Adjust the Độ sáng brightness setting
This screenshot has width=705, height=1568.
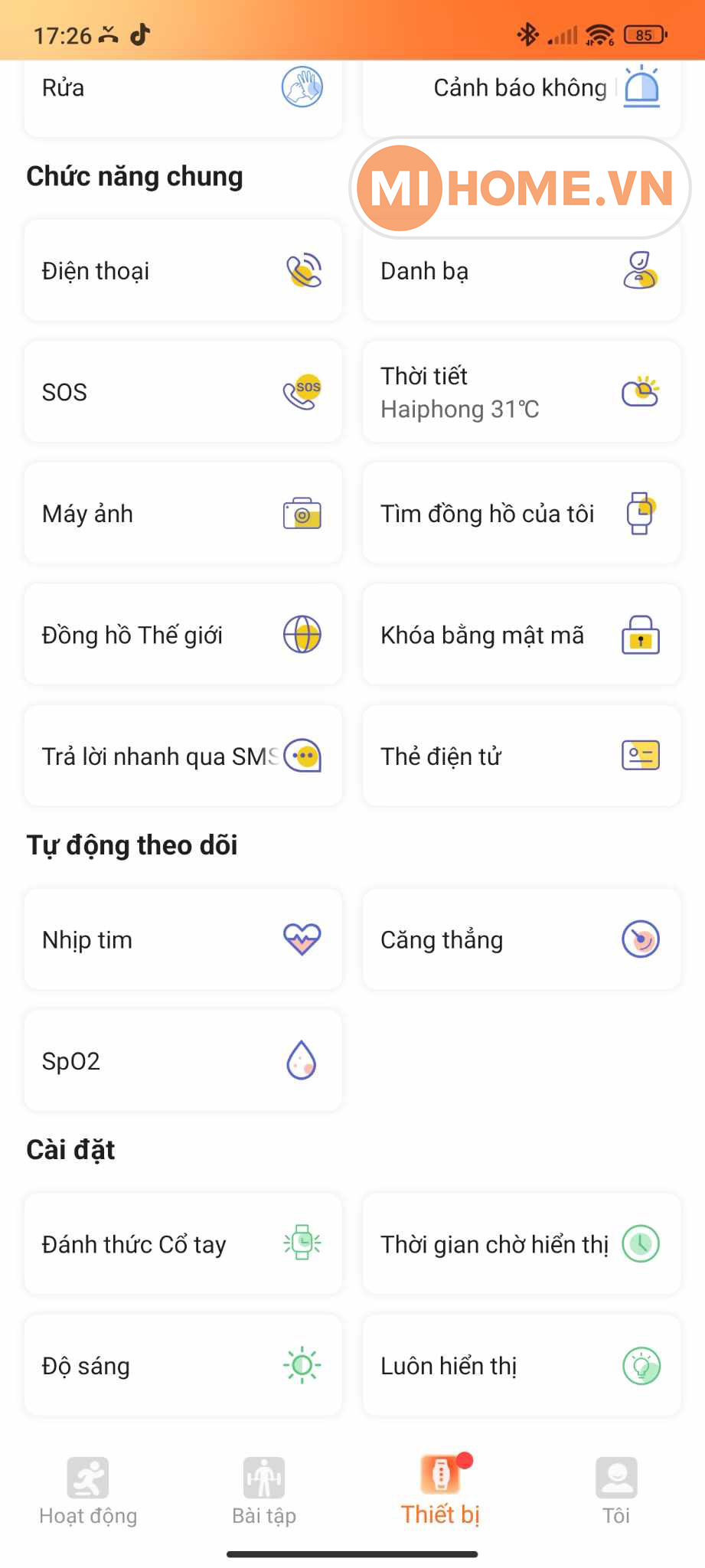click(x=183, y=1365)
